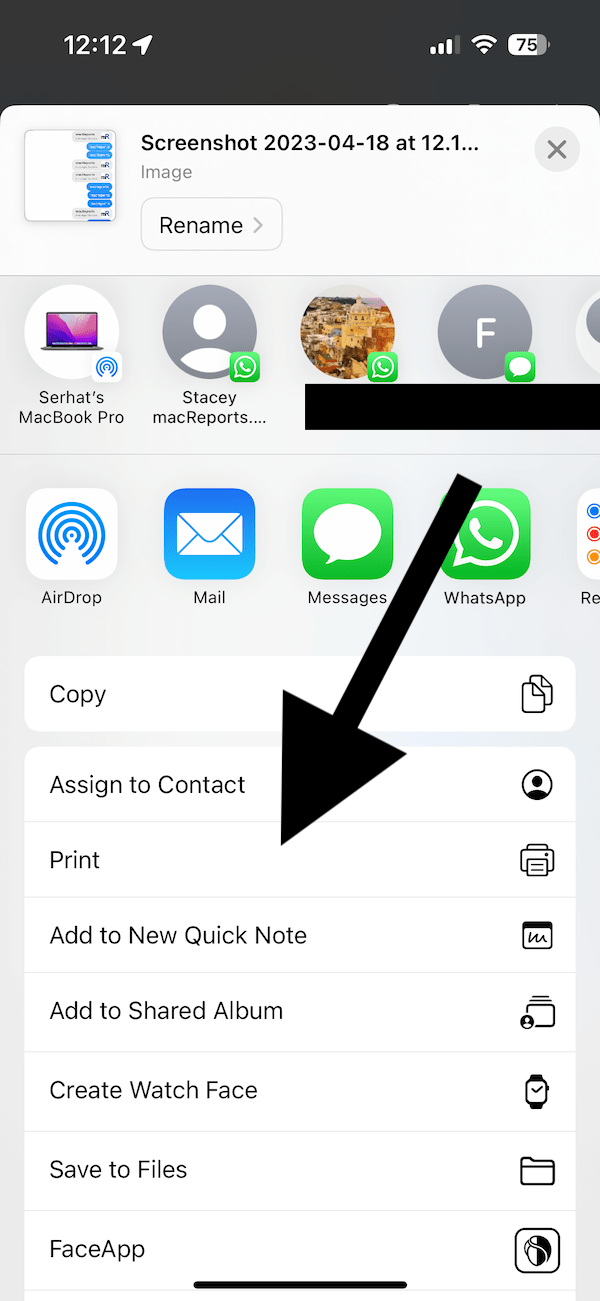Choose the Print option

point(300,860)
